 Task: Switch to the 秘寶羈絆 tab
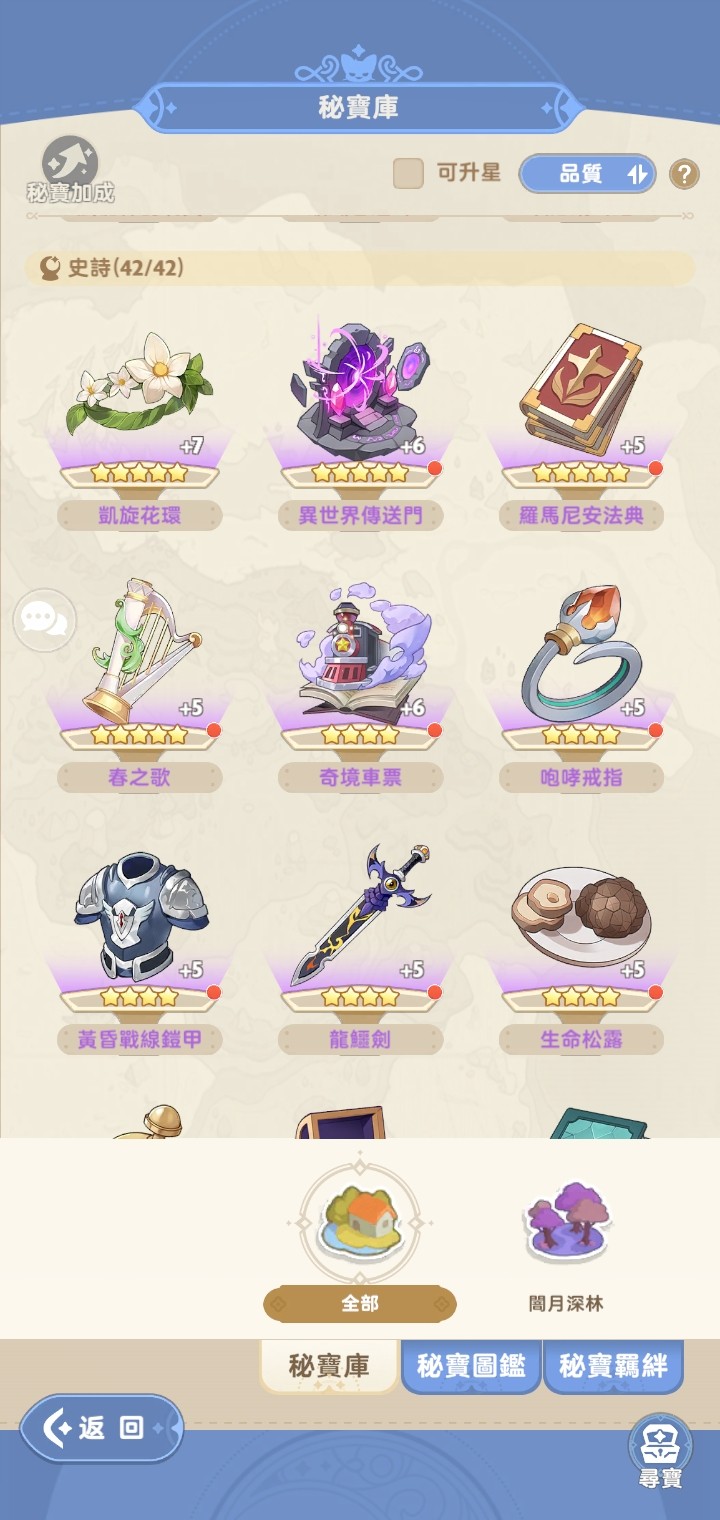pyautogui.click(x=613, y=1367)
